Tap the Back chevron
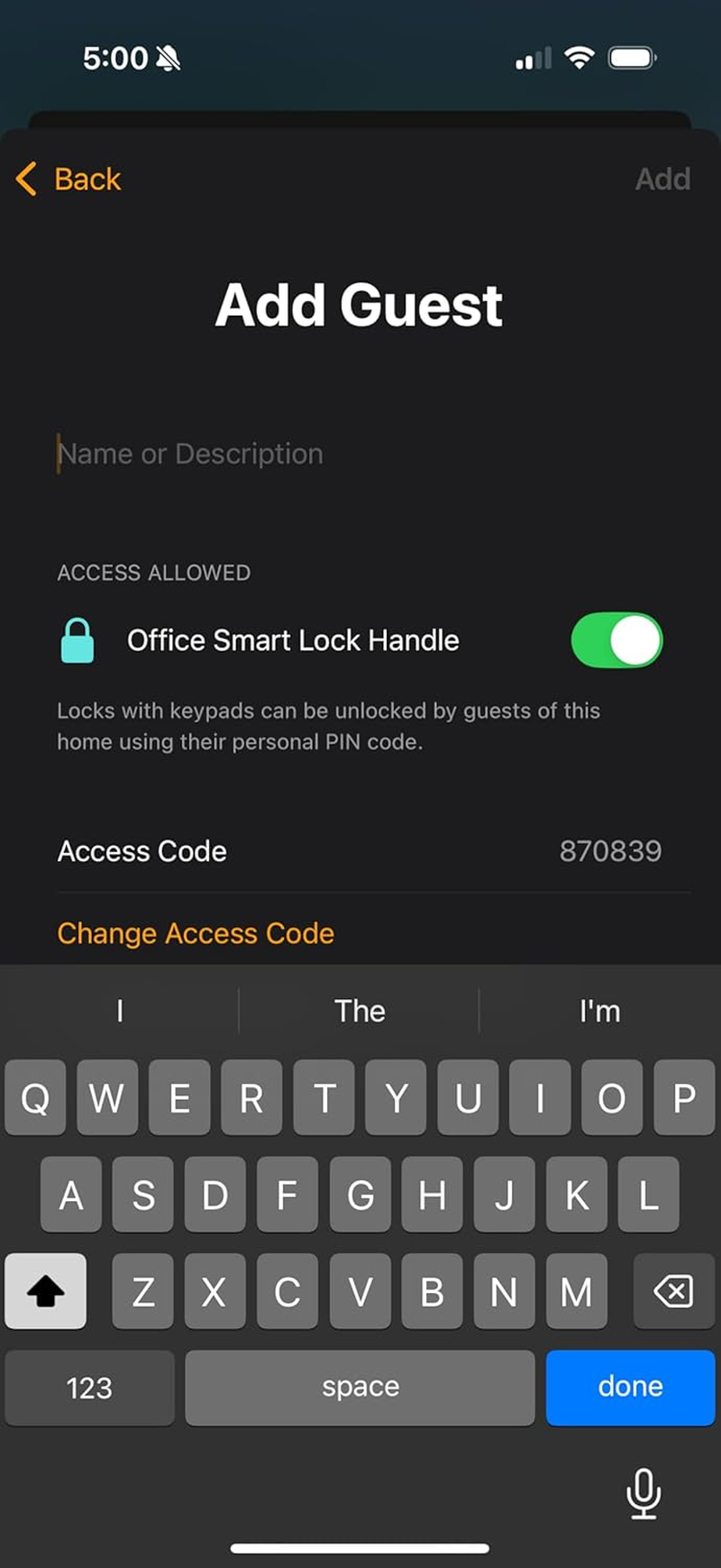The width and height of the screenshot is (721, 1568). pos(25,179)
